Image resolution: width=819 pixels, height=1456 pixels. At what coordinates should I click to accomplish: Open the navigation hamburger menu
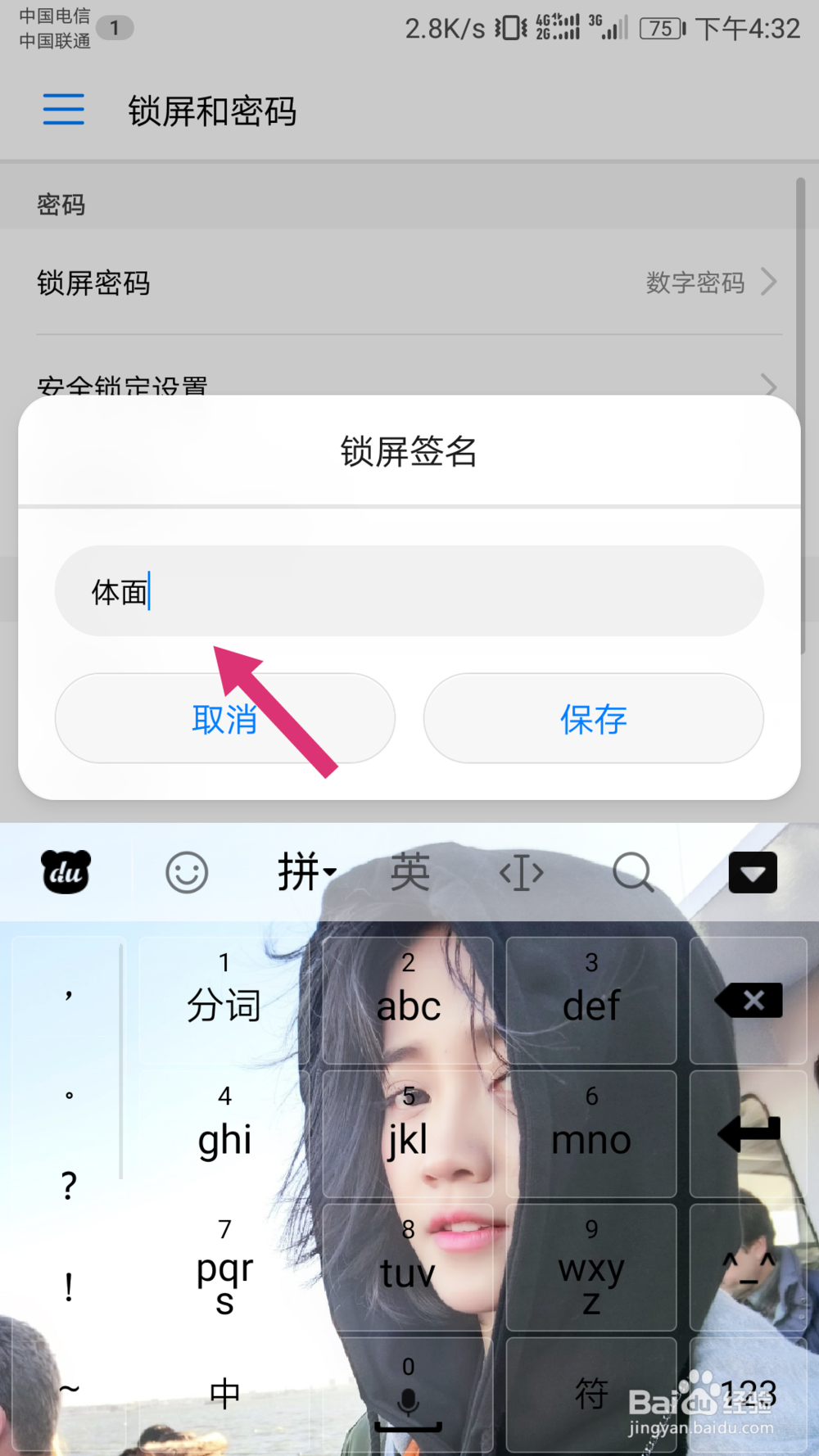click(63, 110)
